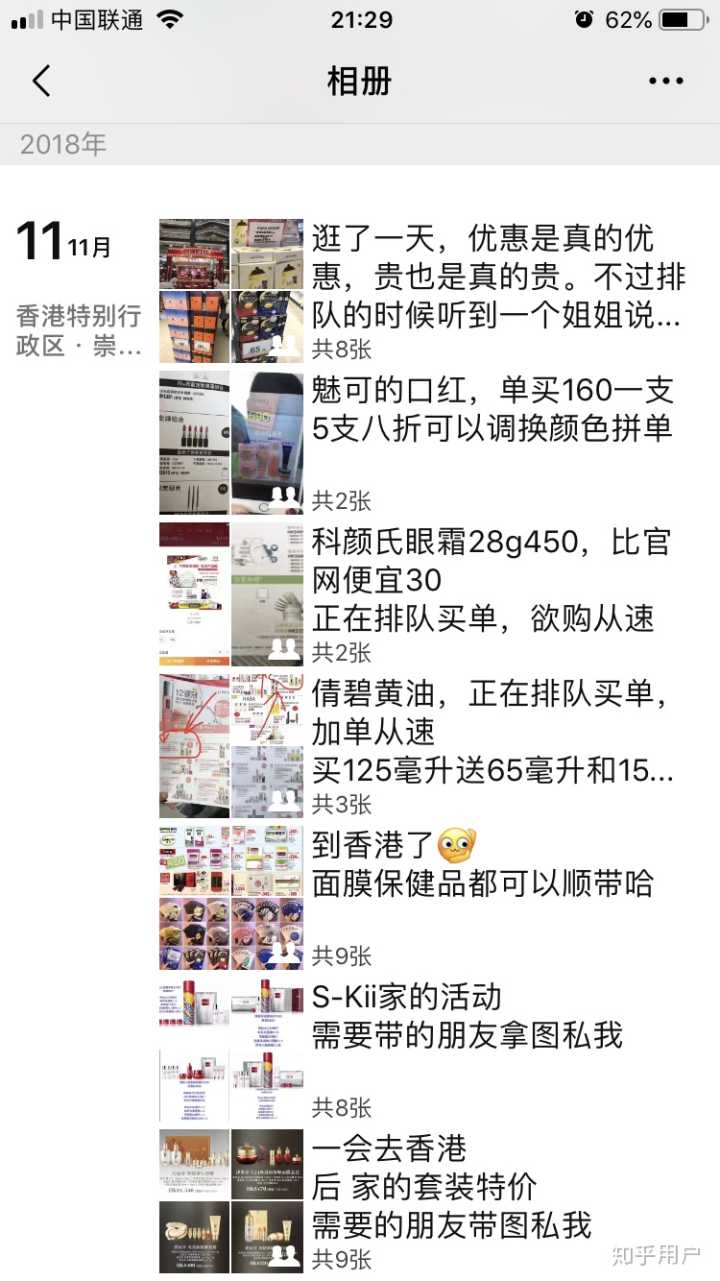Viewport: 720px width, 1281px height.
Task: Open the S-Kii家的活动 post
Action: point(467,1017)
